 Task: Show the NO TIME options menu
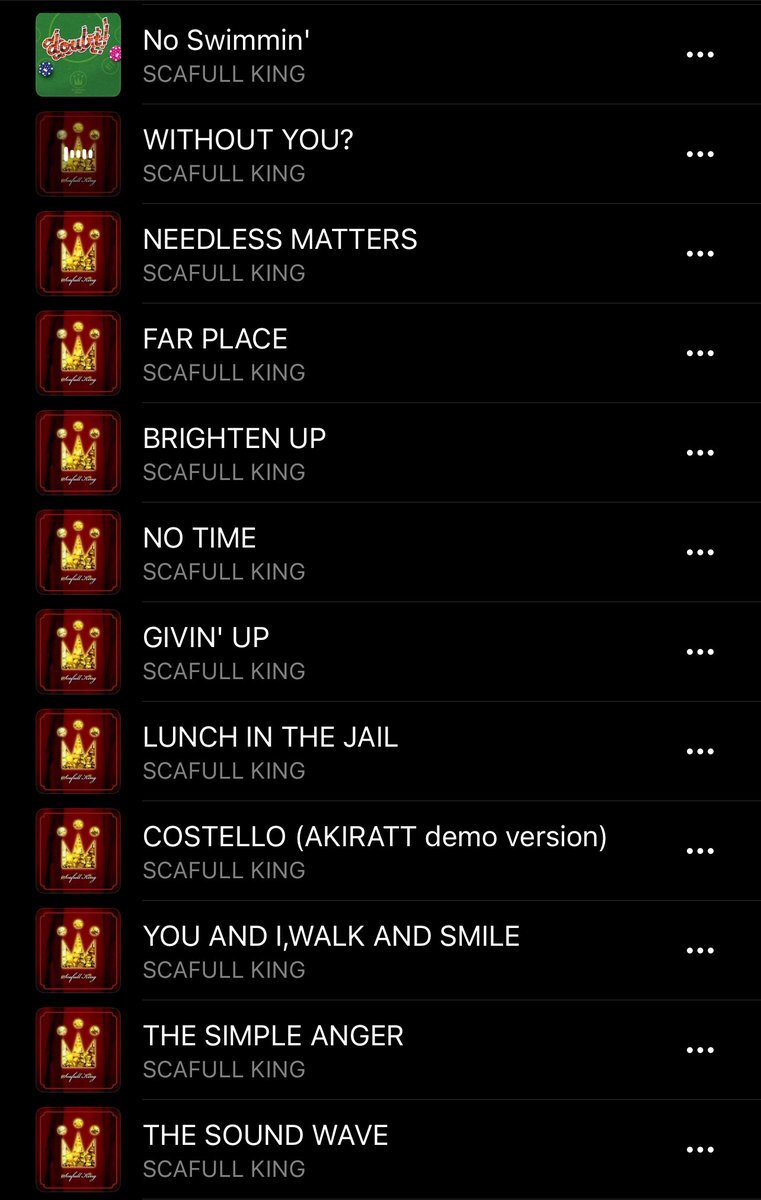(700, 553)
